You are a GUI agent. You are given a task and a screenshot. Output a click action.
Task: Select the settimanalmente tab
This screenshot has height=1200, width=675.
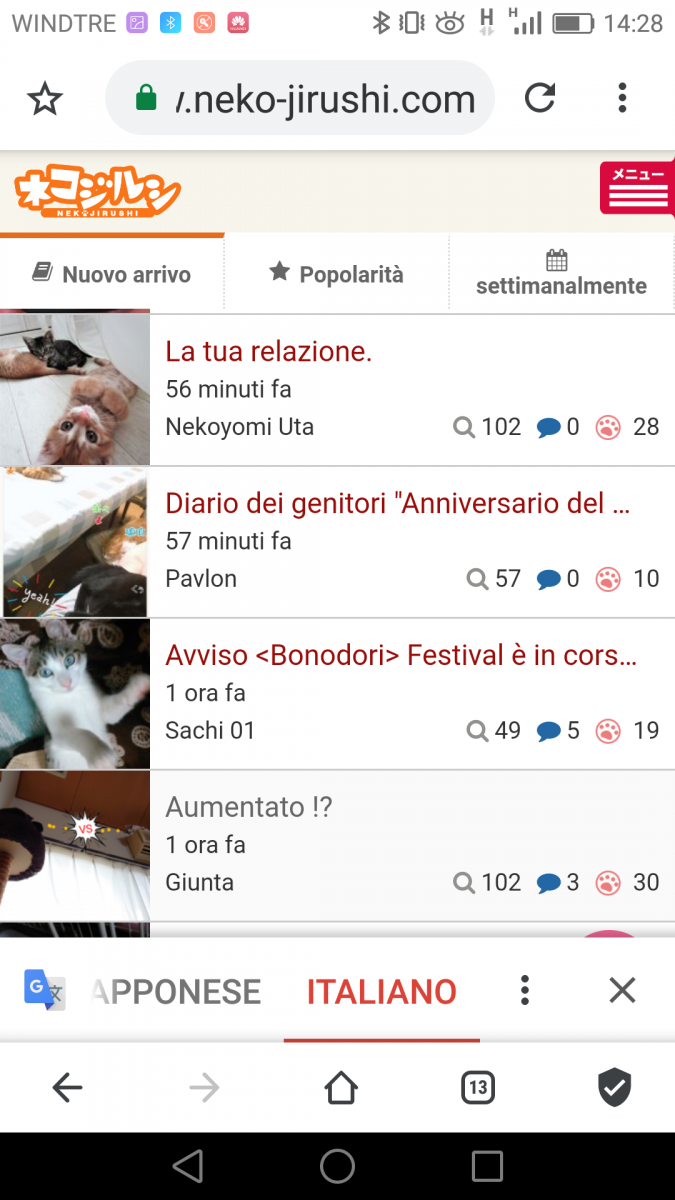[x=560, y=274]
